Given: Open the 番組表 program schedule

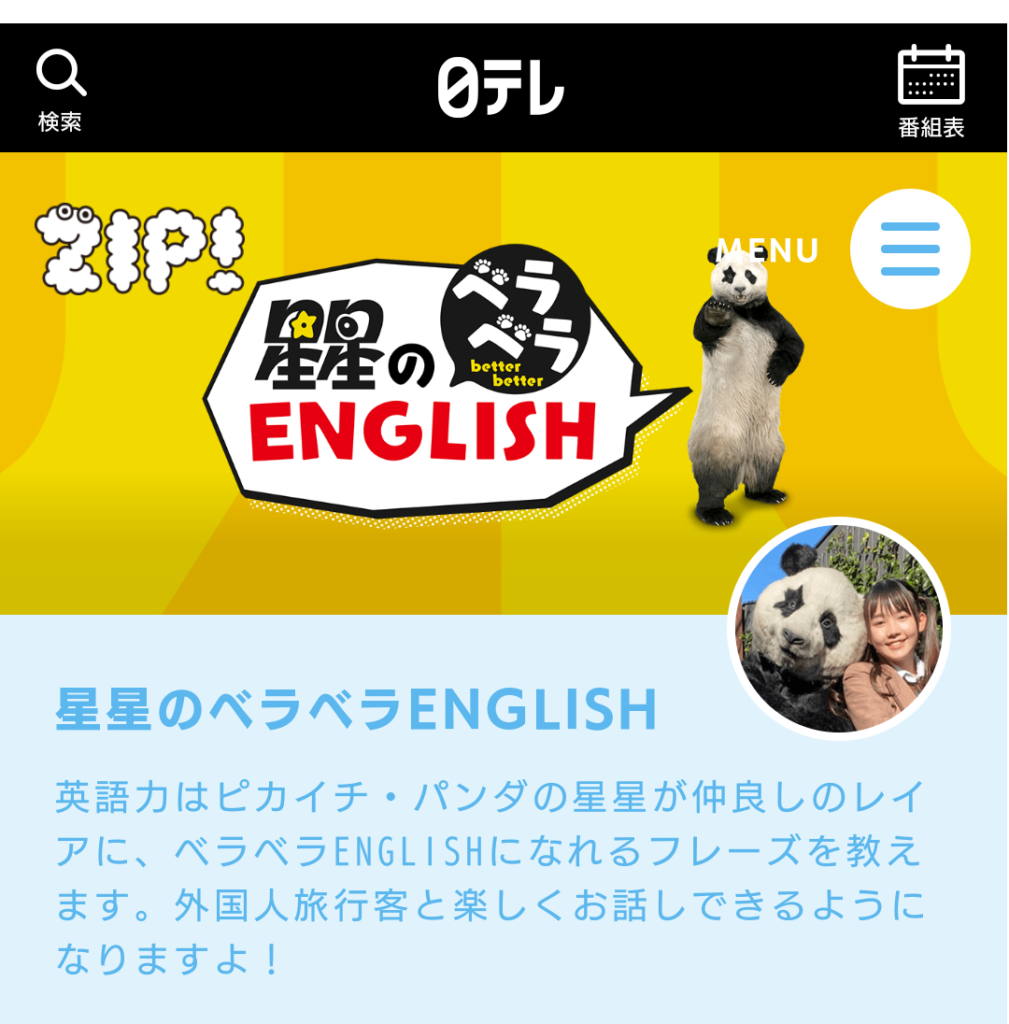Looking at the screenshot, I should point(930,90).
